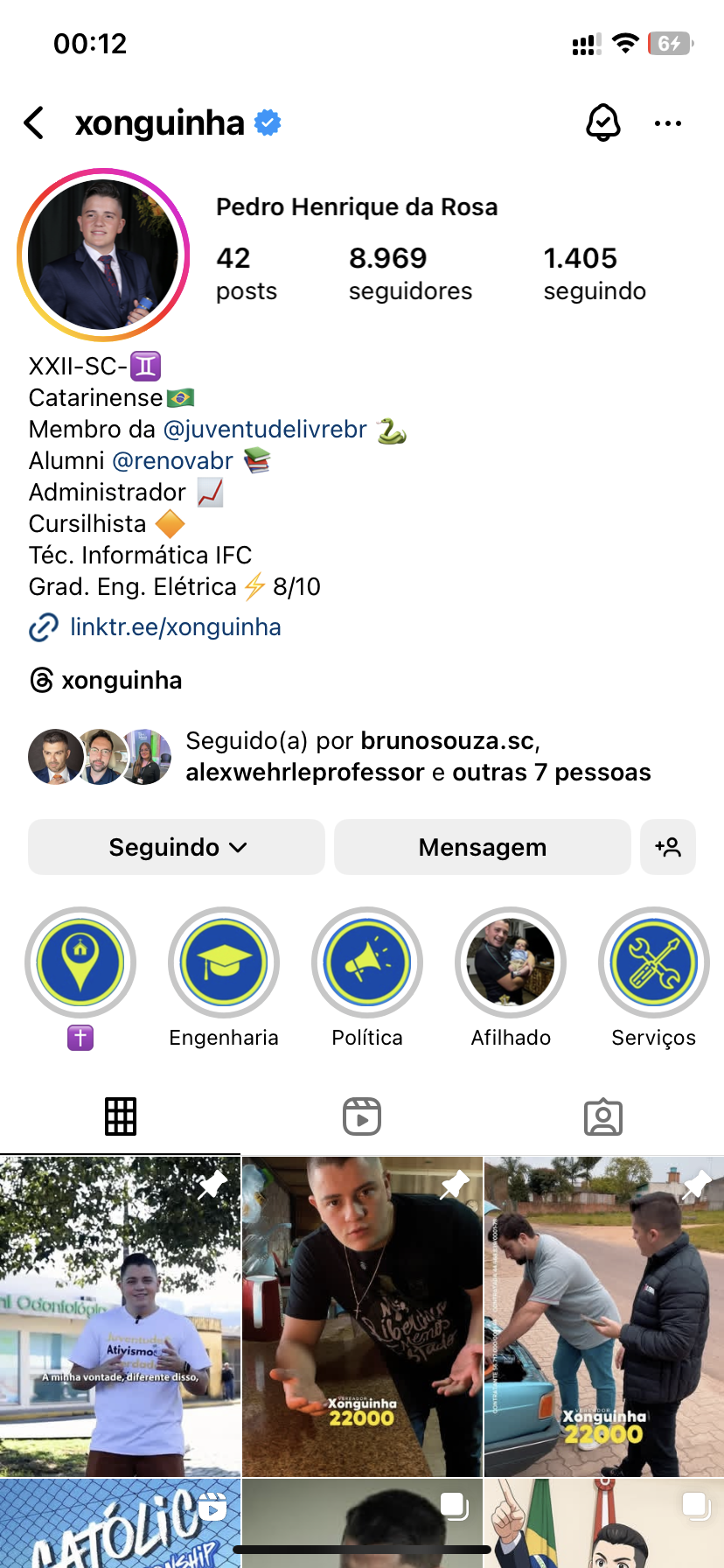View the Política highlight
Screen dimensions: 724x1568
[x=367, y=962]
